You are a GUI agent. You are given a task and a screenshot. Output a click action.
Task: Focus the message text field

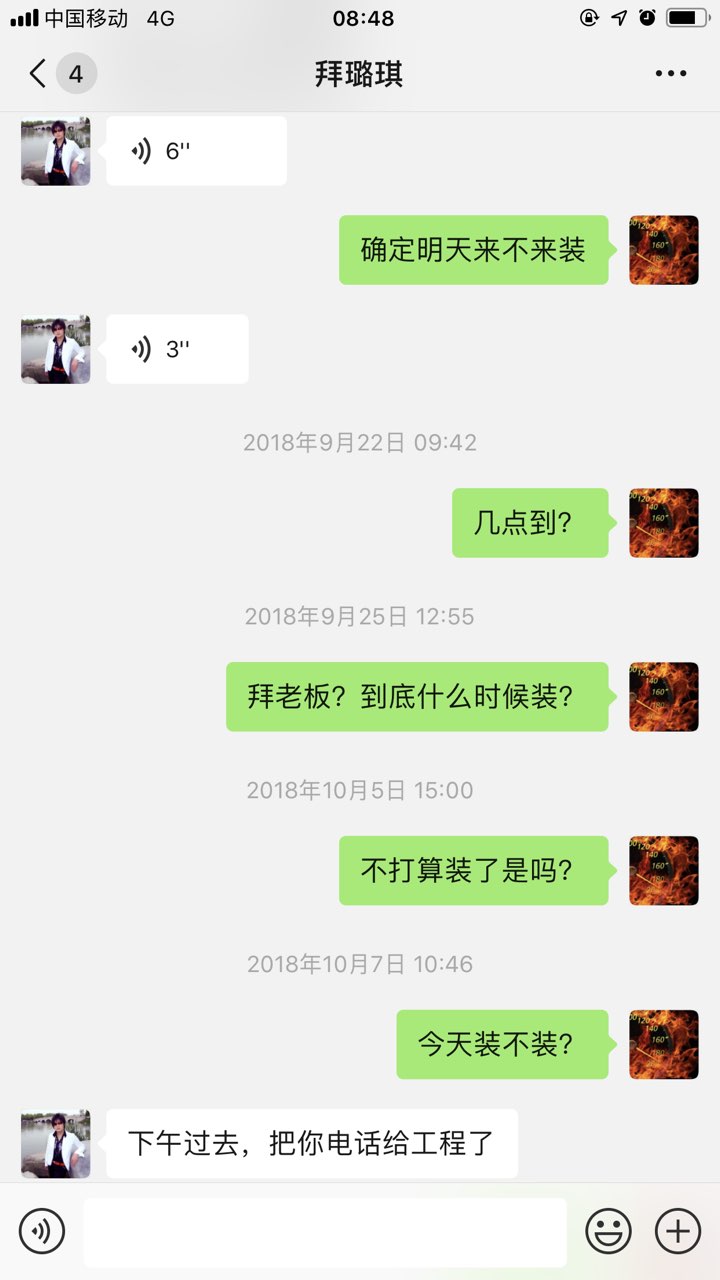(325, 1232)
